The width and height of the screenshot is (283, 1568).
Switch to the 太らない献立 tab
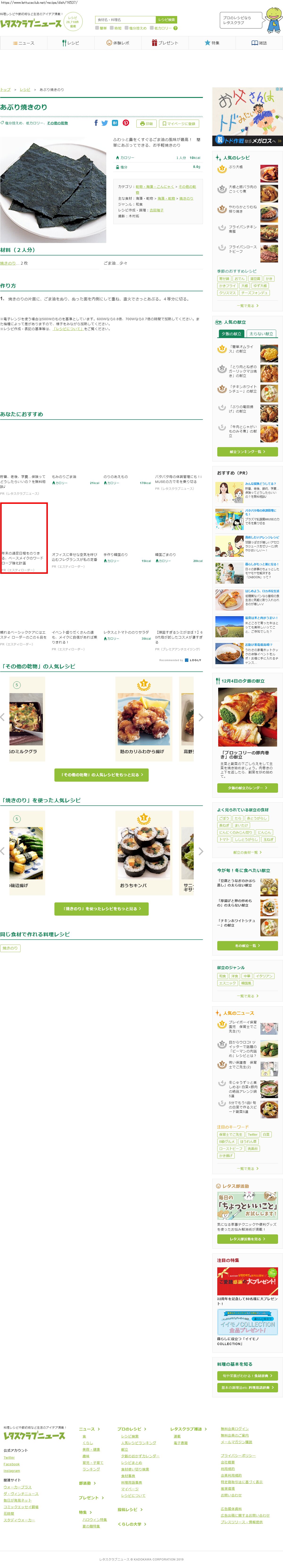tap(262, 334)
